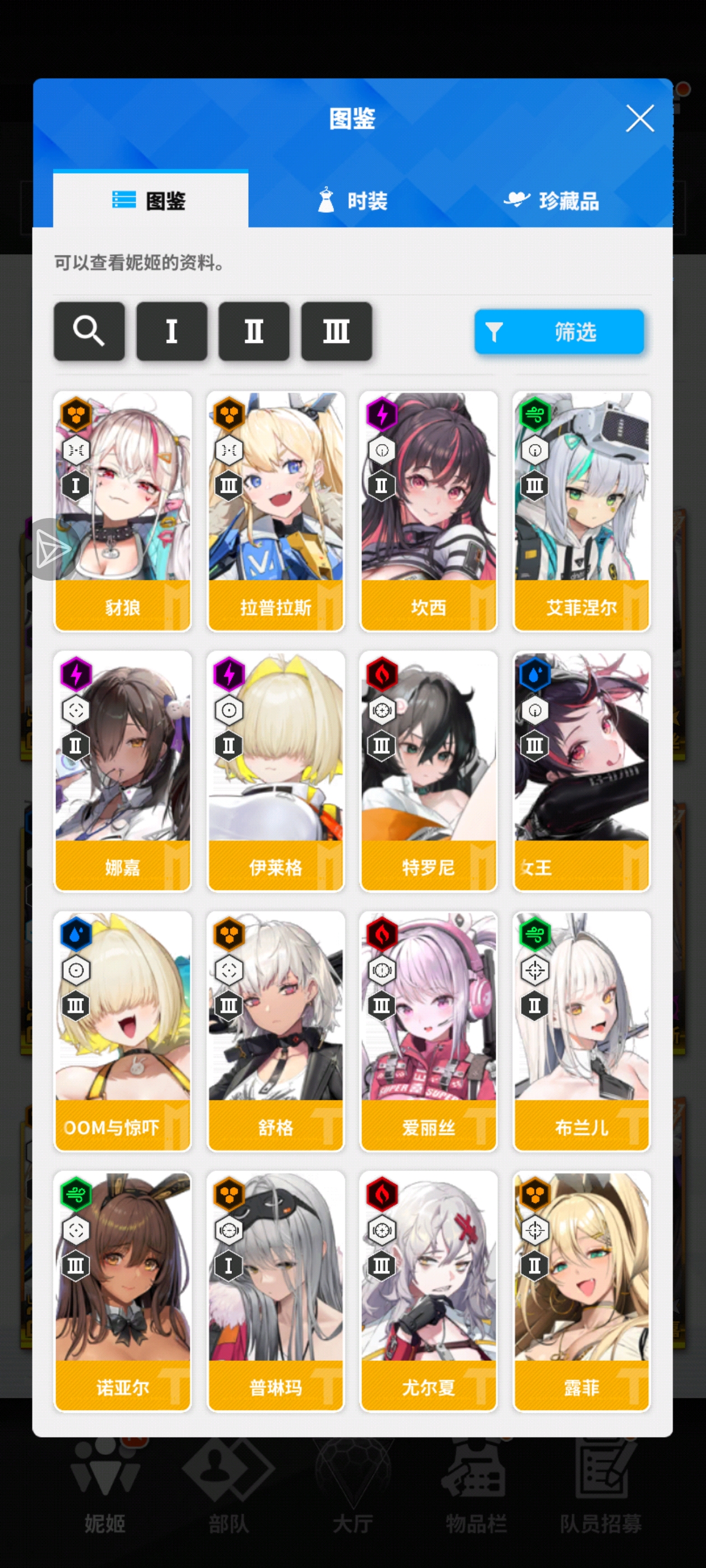The height and width of the screenshot is (1568, 706).
Task: Filter by class II button
Action: [253, 331]
